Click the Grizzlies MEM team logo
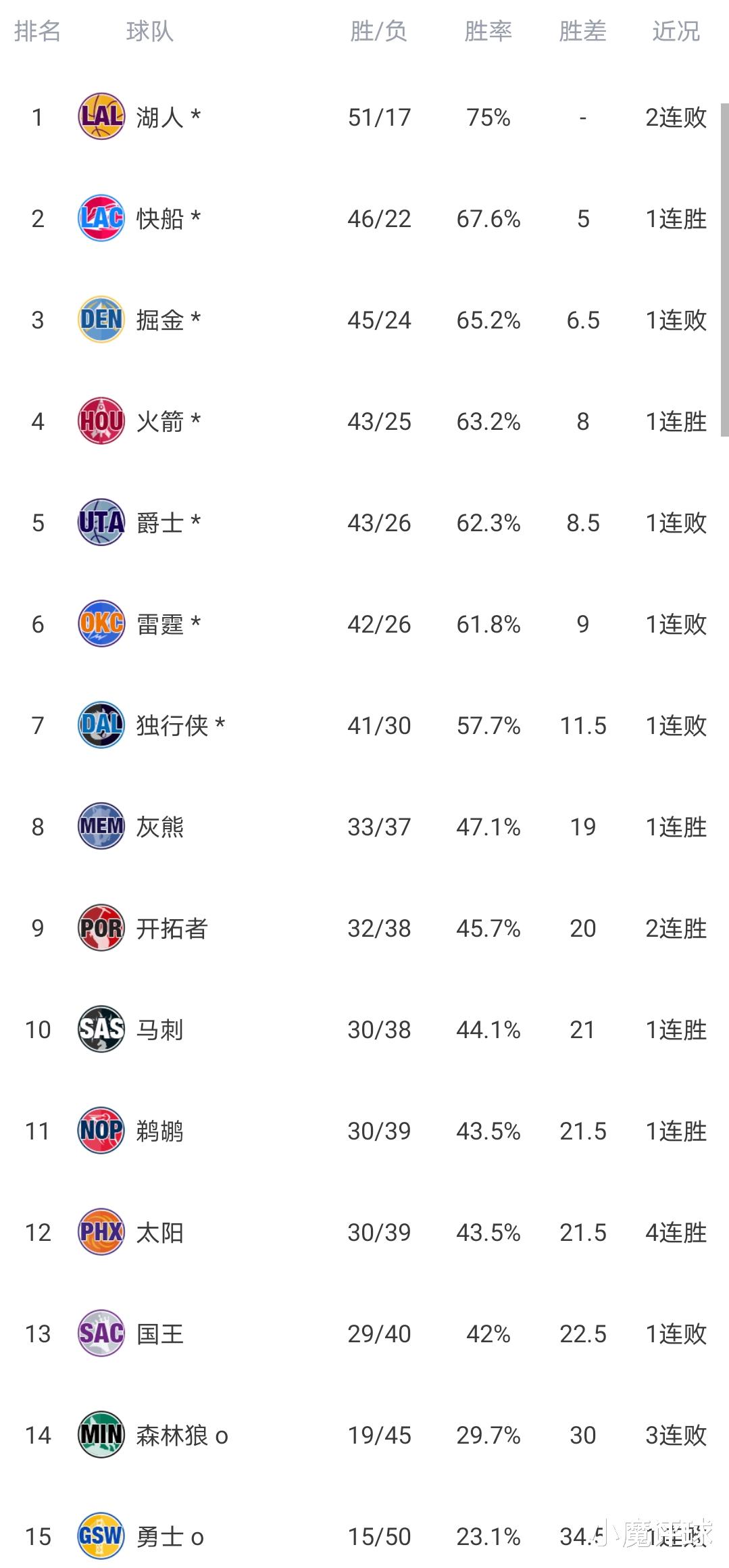This screenshot has height=1568, width=729. [101, 826]
